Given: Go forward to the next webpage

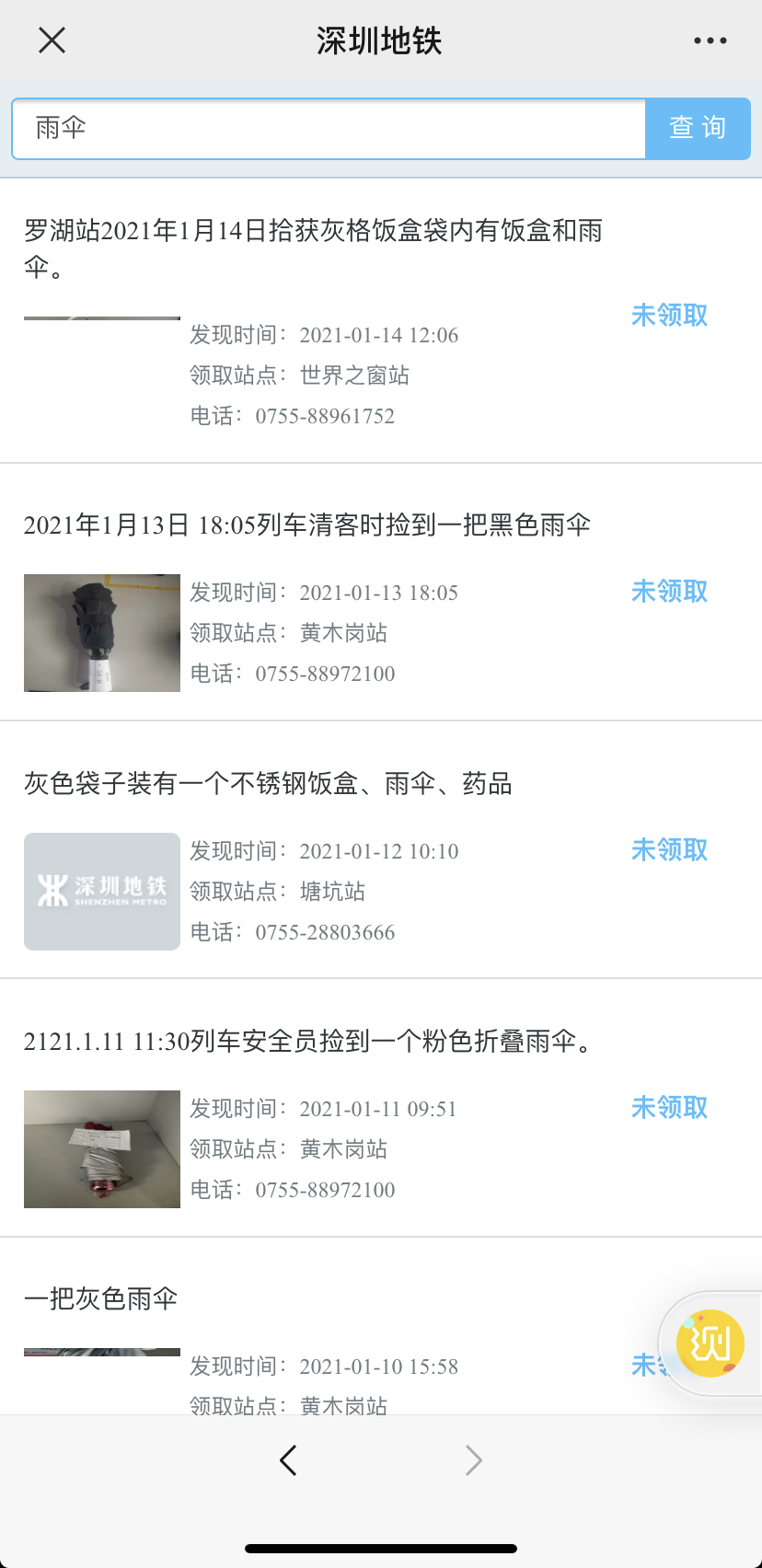Looking at the screenshot, I should [473, 1460].
